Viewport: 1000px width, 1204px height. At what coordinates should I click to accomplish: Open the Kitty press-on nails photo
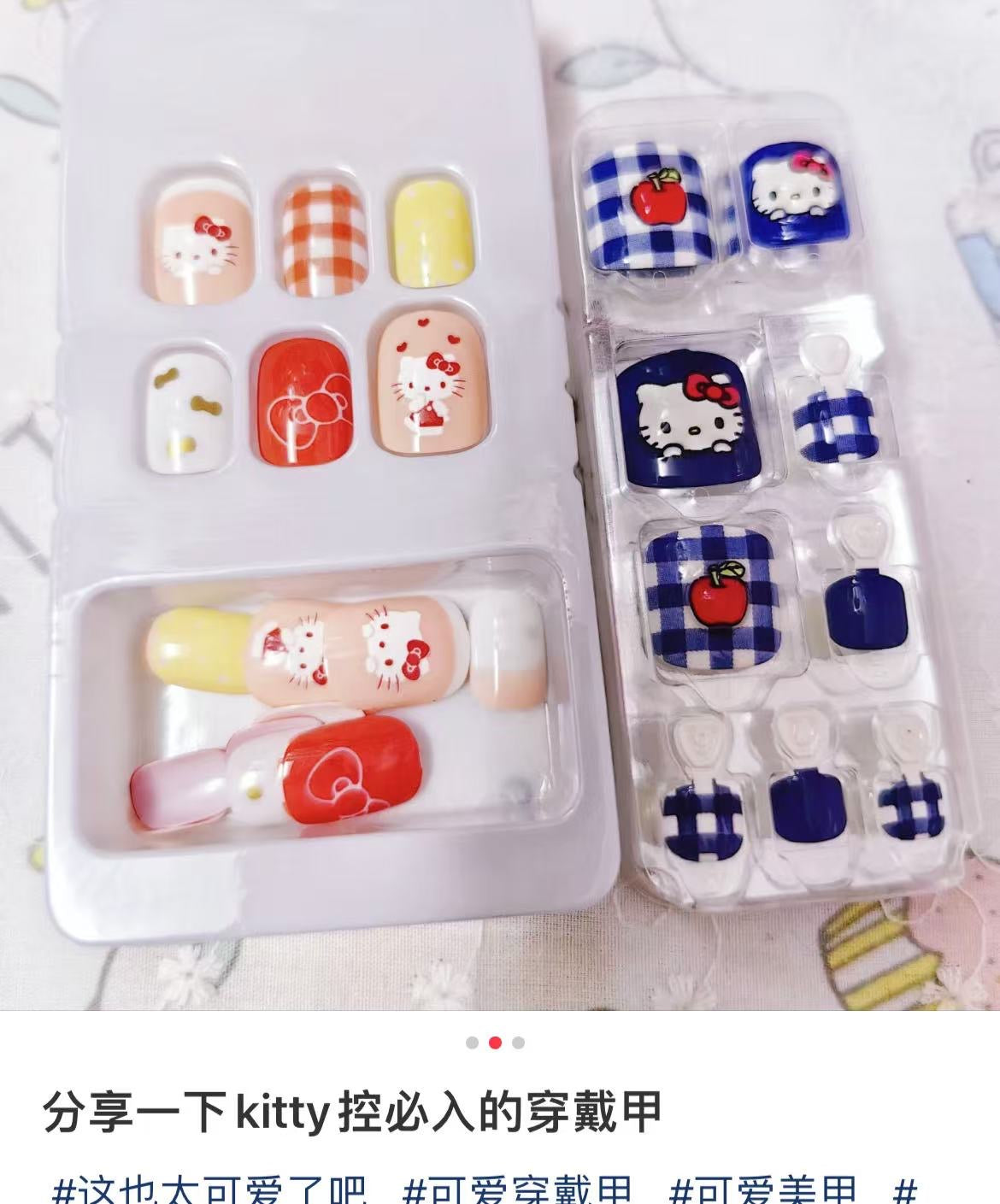(x=500, y=504)
